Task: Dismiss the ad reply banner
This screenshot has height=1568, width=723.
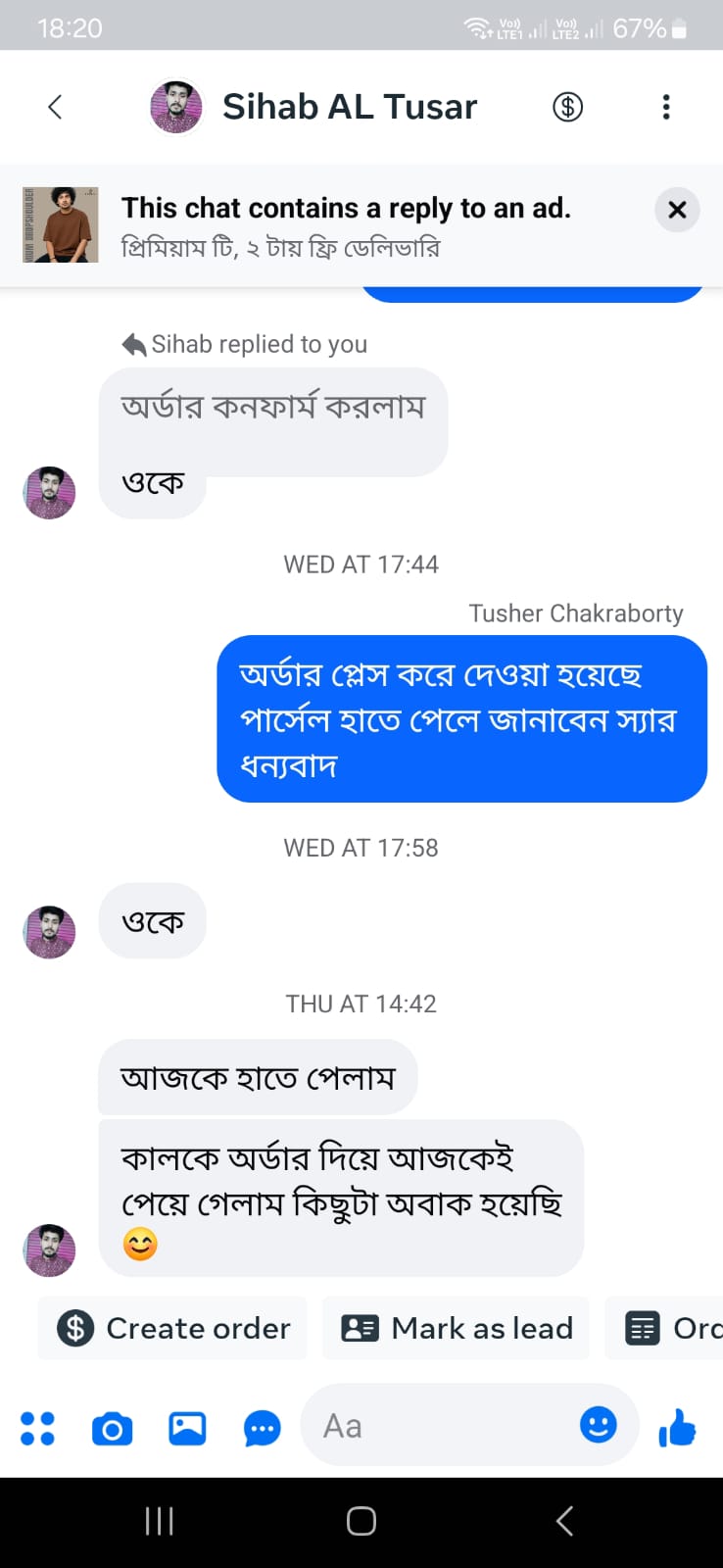Action: click(x=676, y=210)
